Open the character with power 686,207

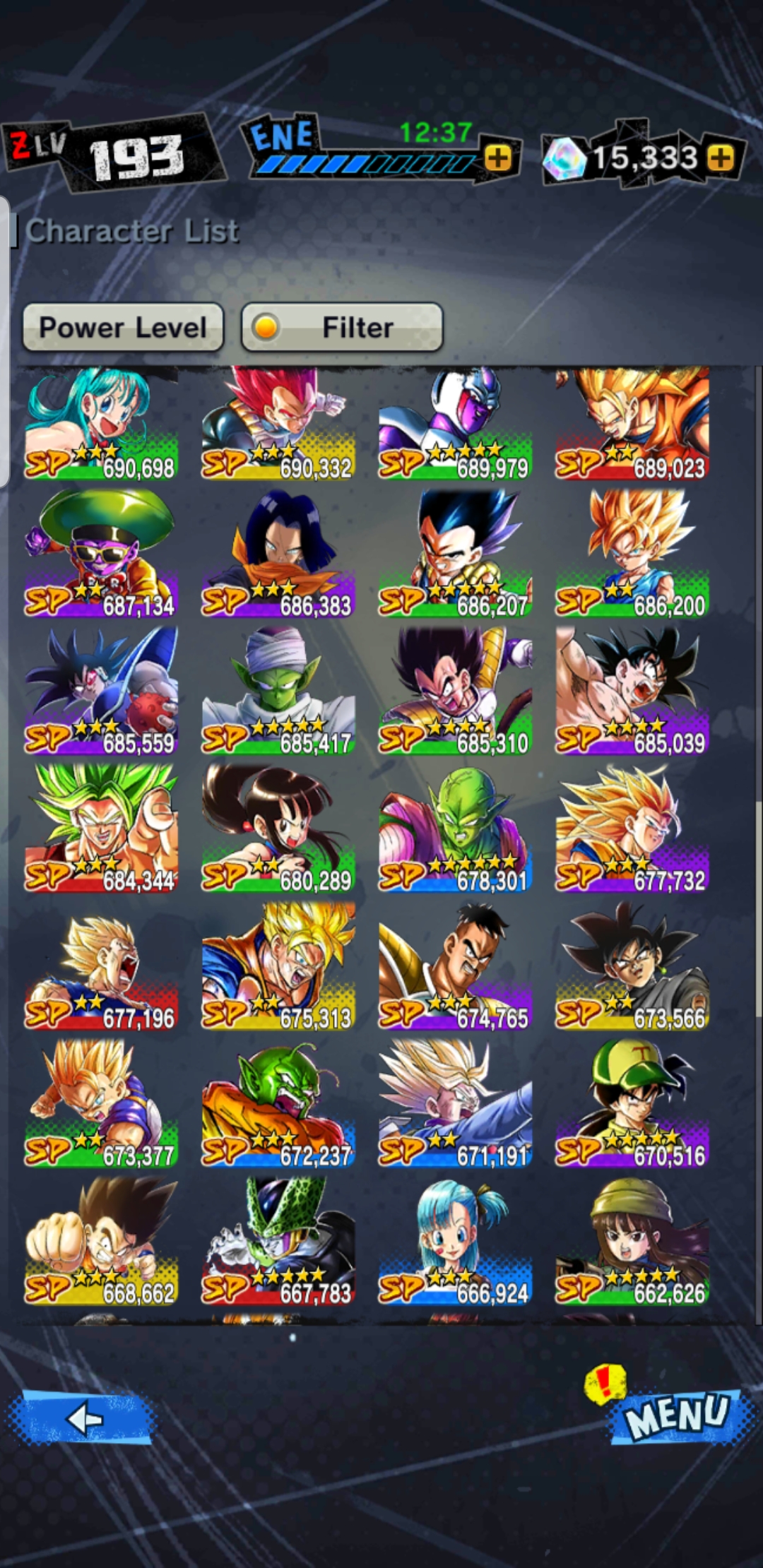click(455, 553)
